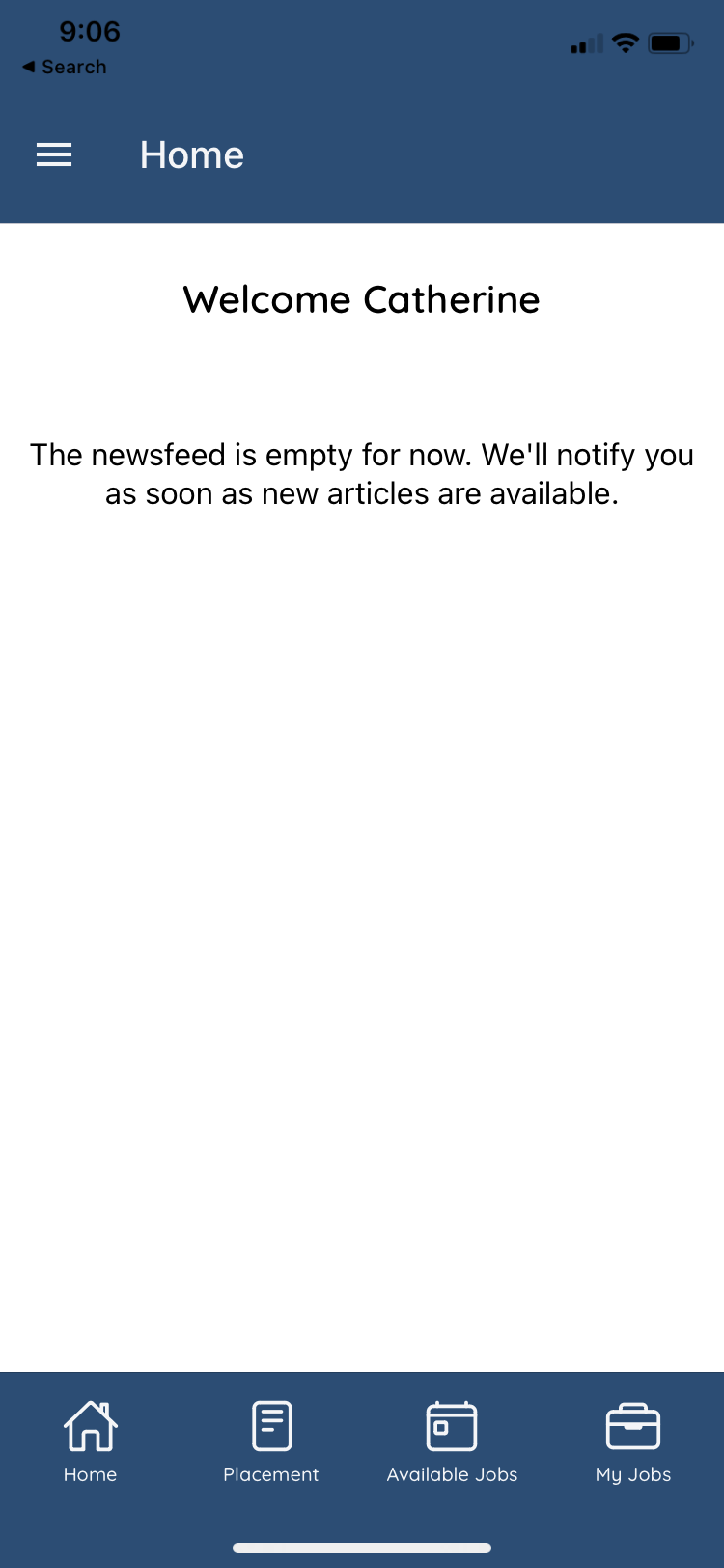Switch to the Placement tab

271,1442
